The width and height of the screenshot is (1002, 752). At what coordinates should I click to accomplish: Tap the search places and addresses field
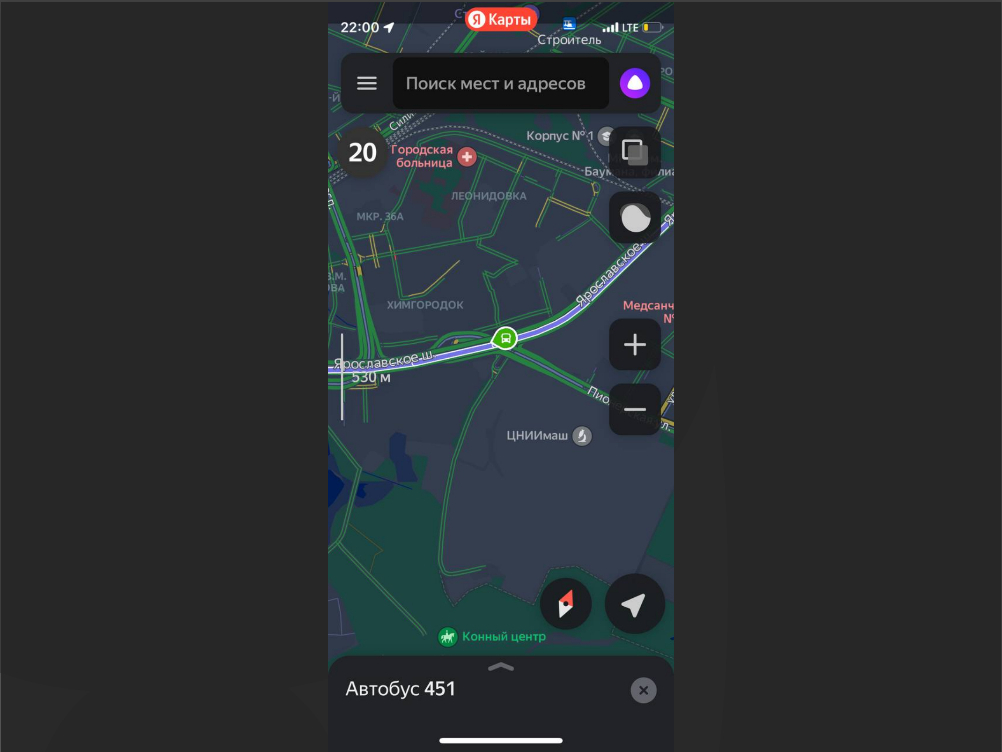[x=500, y=83]
